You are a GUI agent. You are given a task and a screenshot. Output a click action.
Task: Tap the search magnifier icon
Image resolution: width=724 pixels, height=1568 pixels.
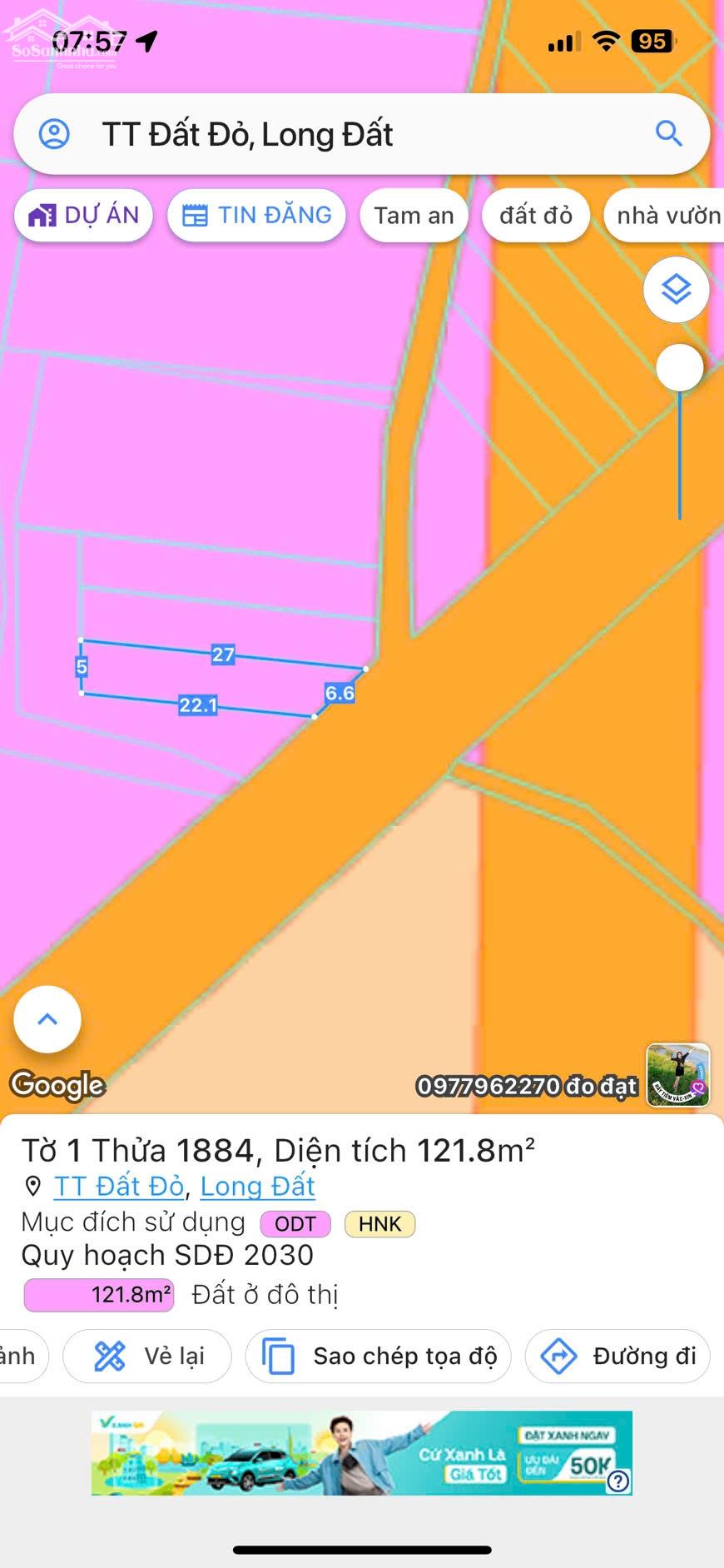(x=668, y=133)
